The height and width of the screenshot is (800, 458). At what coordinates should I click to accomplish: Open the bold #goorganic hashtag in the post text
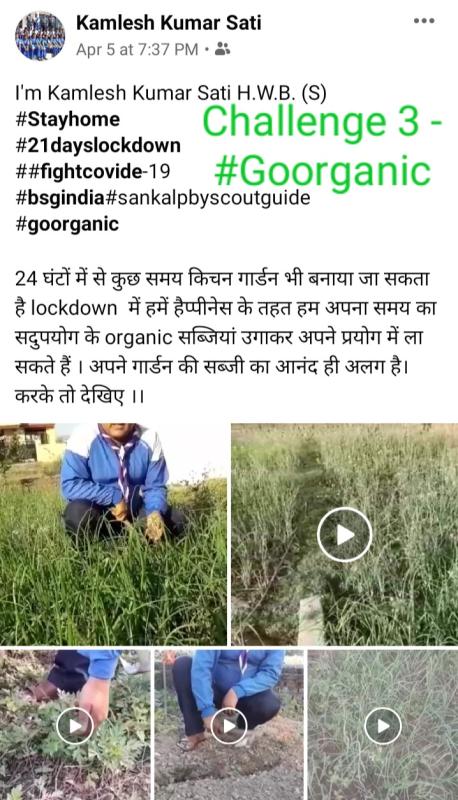[x=67, y=224]
